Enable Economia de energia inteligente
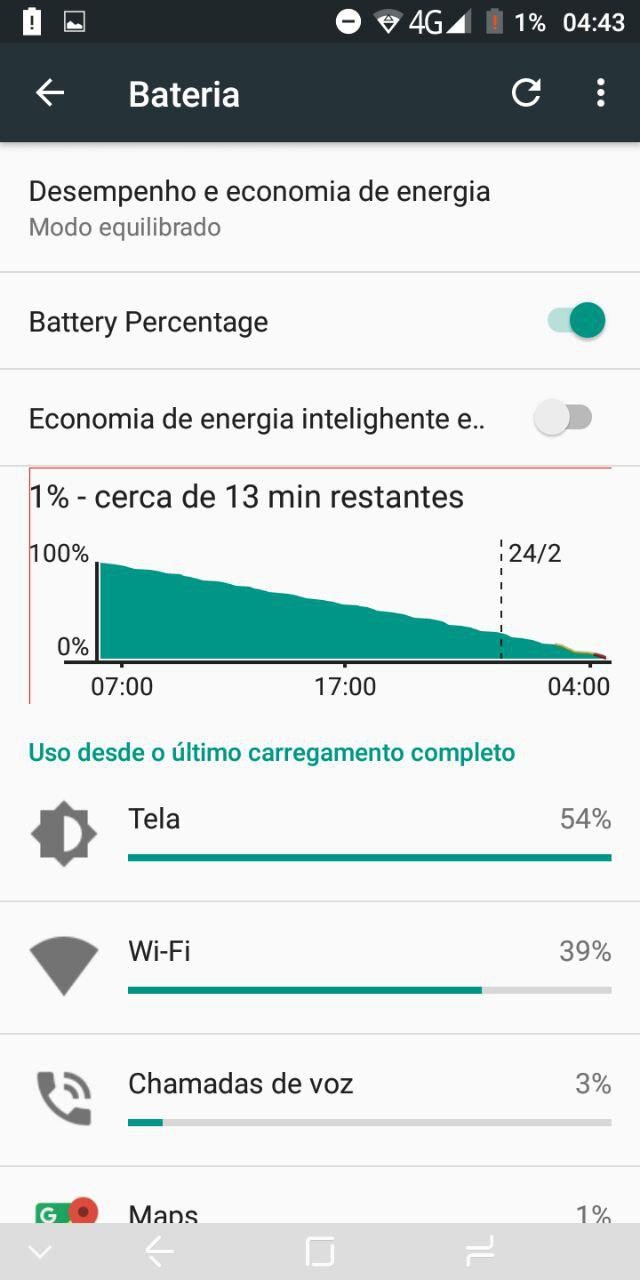The image size is (640, 1280). click(564, 418)
